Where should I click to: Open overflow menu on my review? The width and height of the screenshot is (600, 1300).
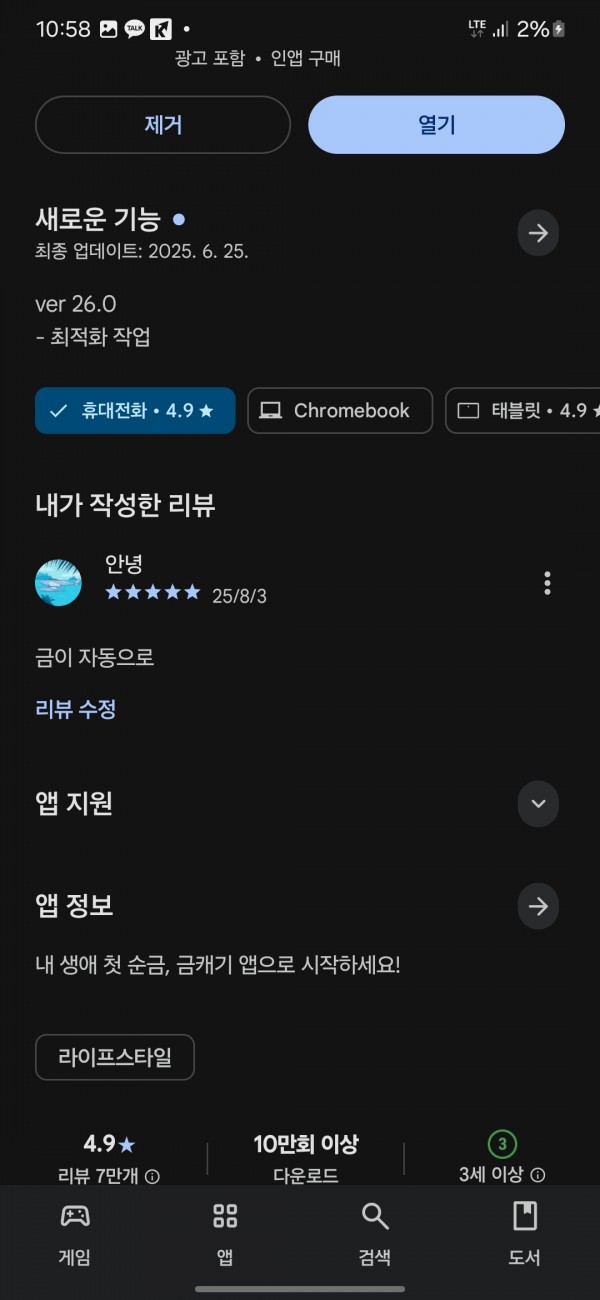[x=547, y=583]
